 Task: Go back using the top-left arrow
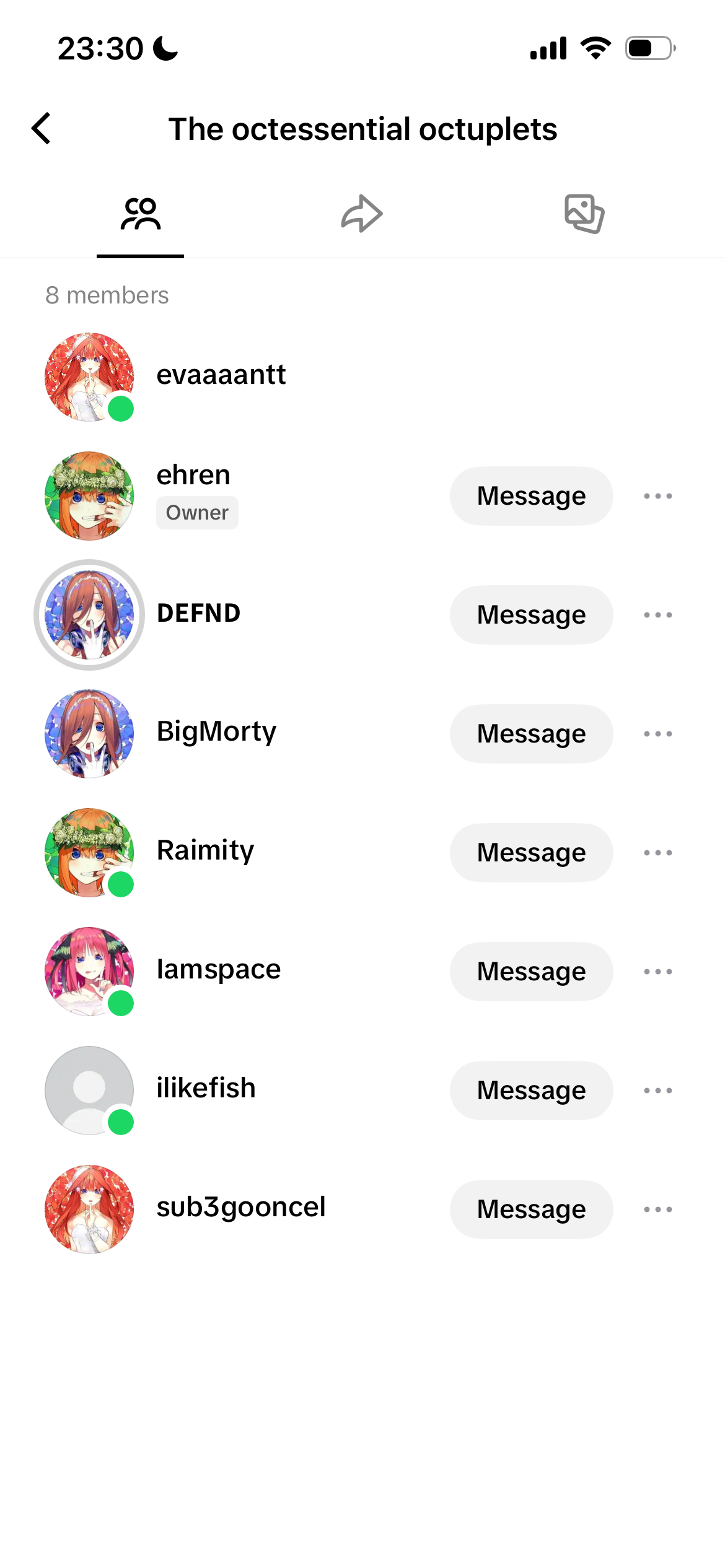point(41,129)
